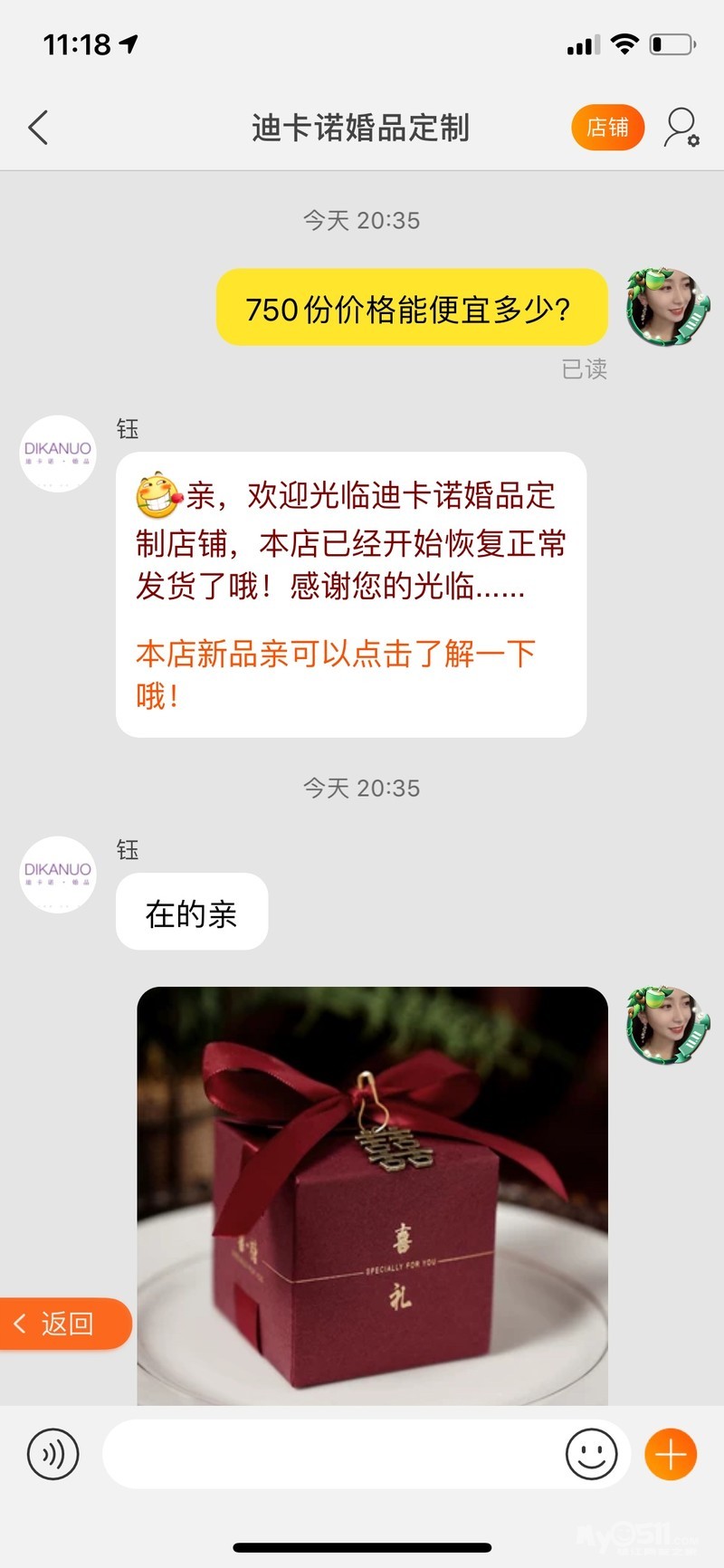This screenshot has height=1568, width=724.
Task: Switch to voice message input
Action: click(53, 1454)
